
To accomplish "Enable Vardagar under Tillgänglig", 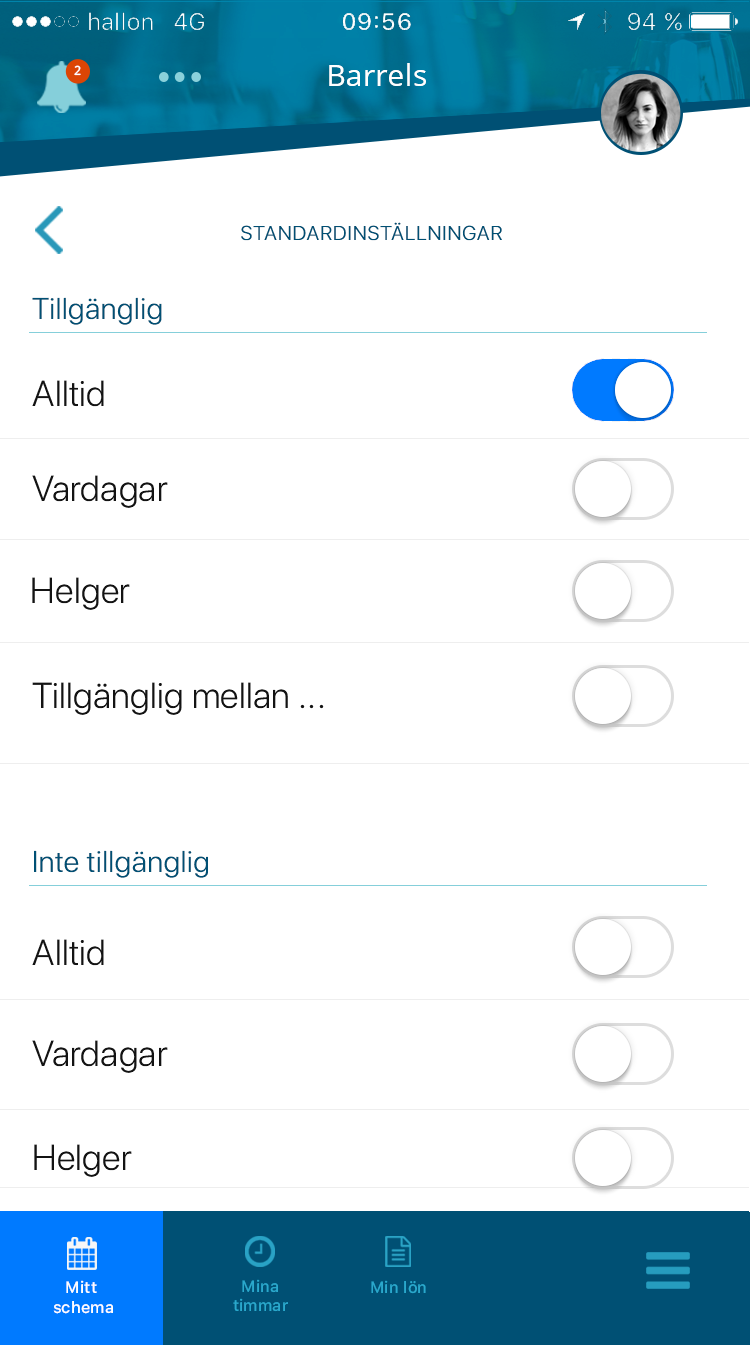I will (623, 489).
